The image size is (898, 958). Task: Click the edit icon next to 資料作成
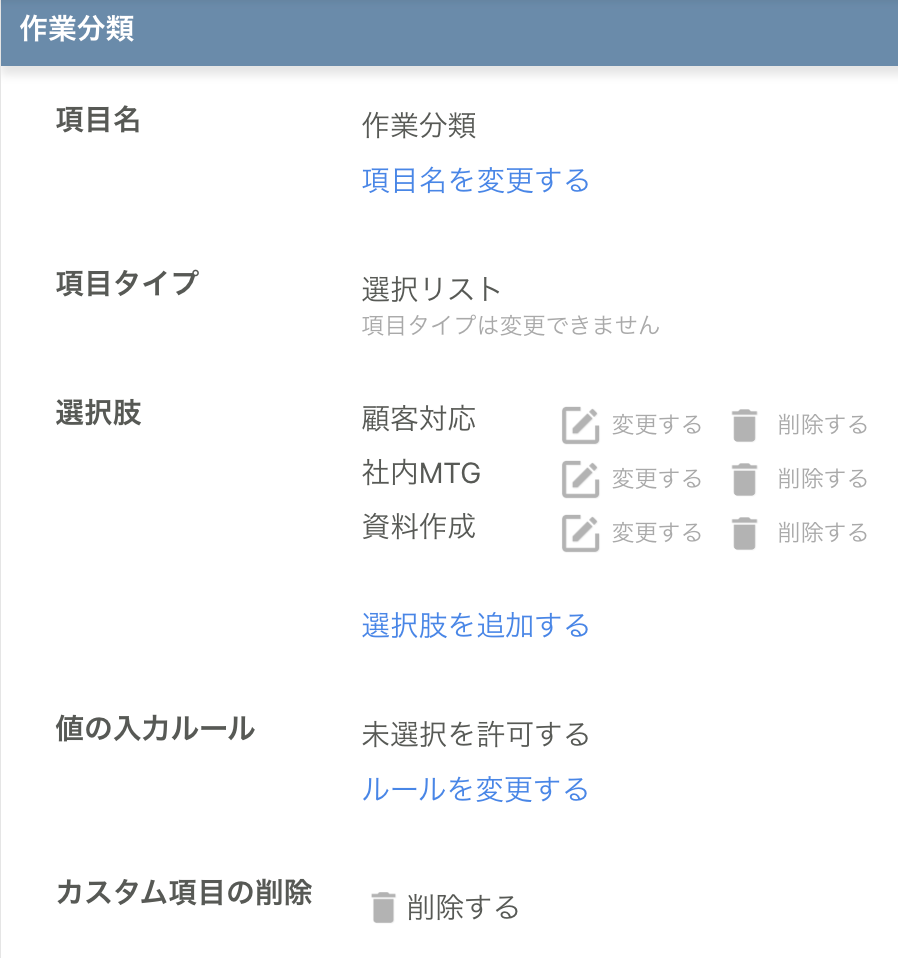581,532
